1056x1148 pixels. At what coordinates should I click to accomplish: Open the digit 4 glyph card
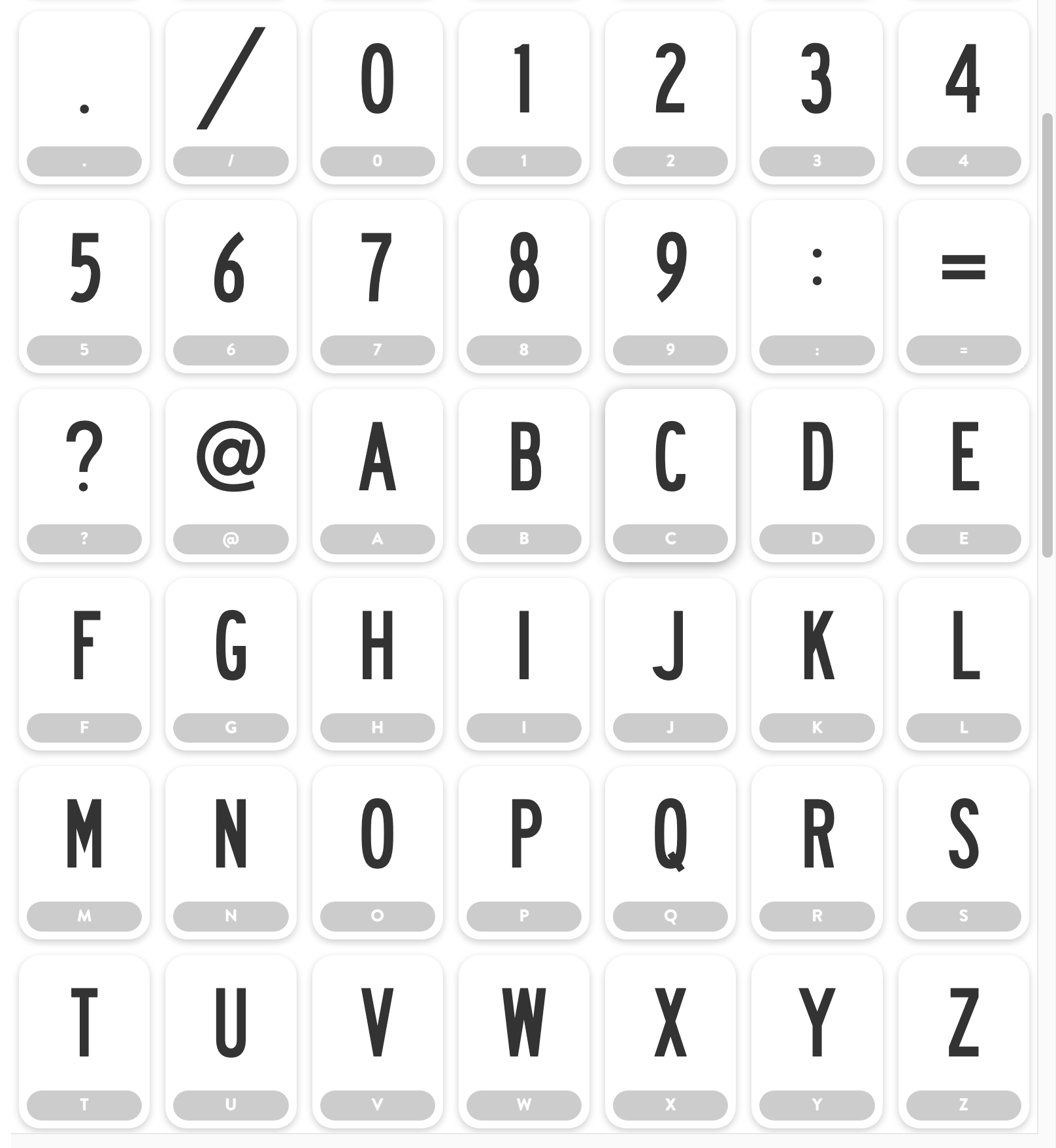[x=963, y=97]
